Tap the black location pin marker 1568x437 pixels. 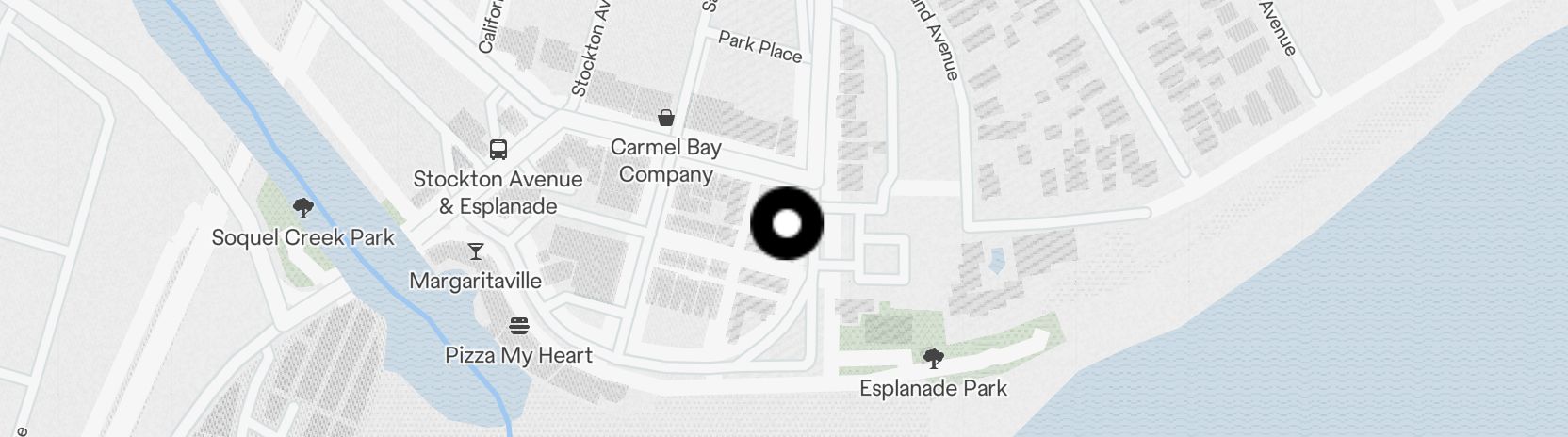point(786,224)
